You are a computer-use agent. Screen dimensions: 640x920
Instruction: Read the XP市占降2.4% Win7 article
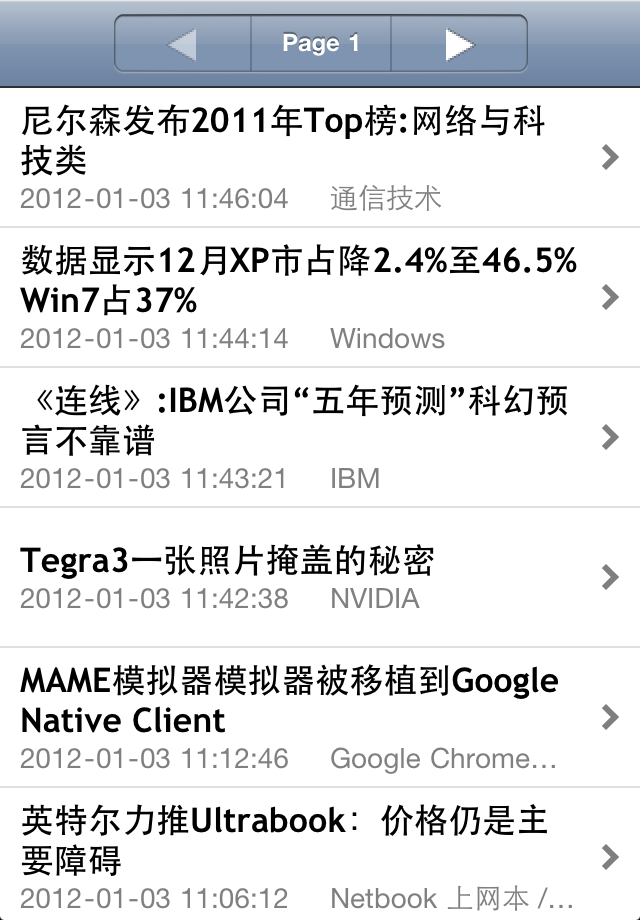pyautogui.click(x=300, y=298)
